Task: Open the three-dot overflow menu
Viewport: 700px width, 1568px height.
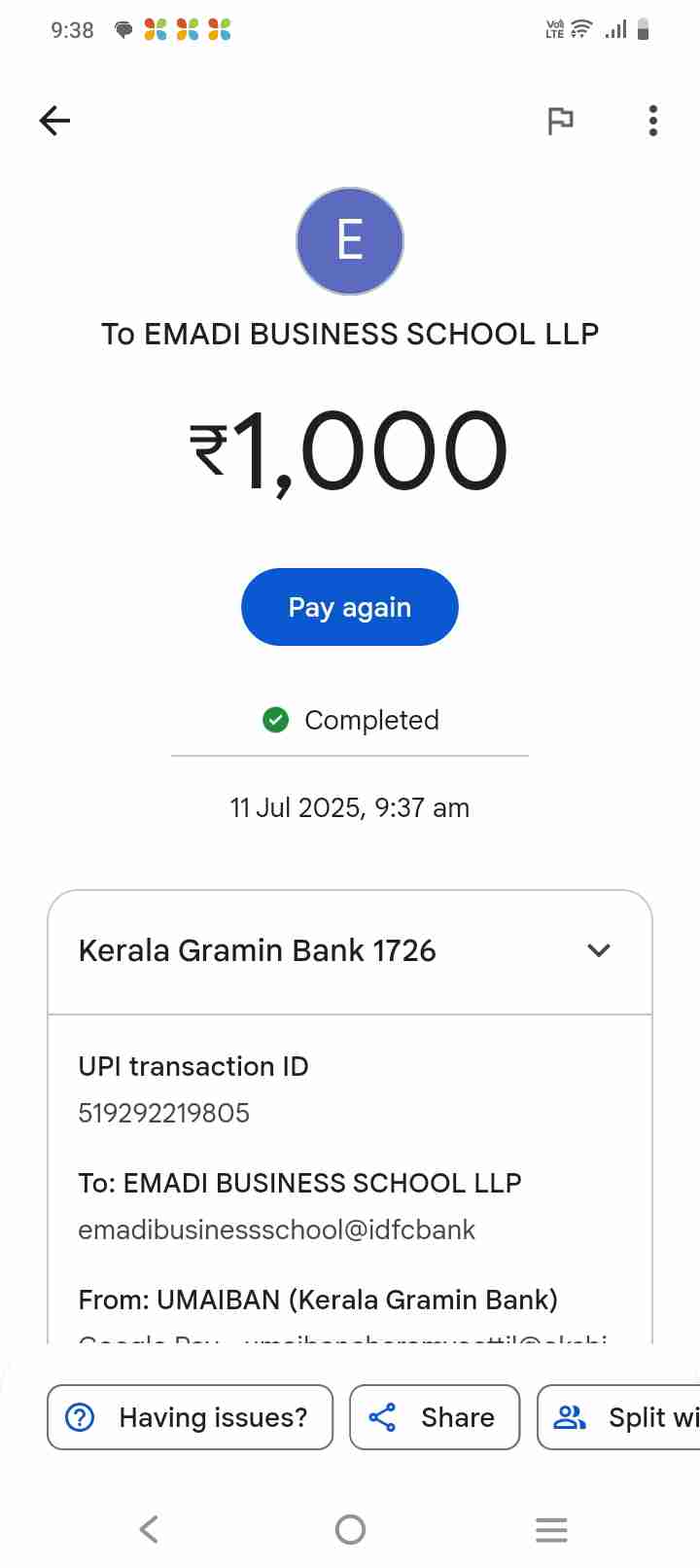Action: tap(652, 121)
